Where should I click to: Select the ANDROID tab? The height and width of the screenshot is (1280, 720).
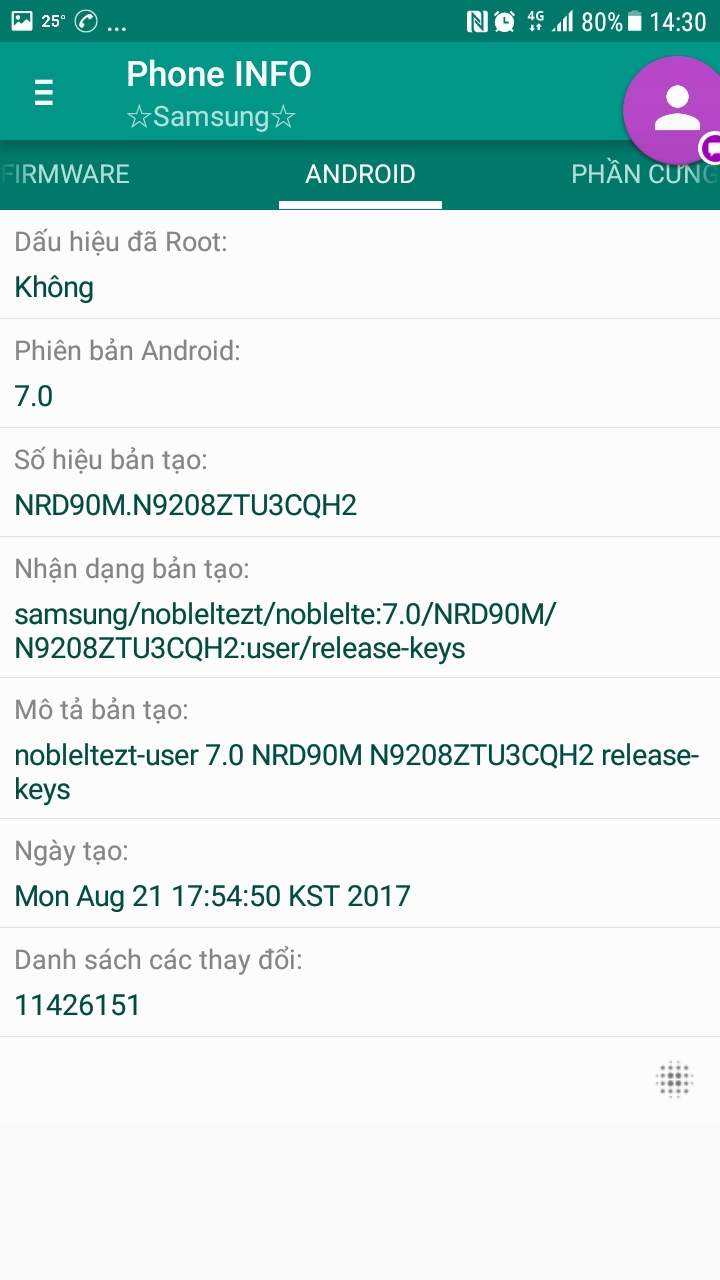[x=360, y=174]
